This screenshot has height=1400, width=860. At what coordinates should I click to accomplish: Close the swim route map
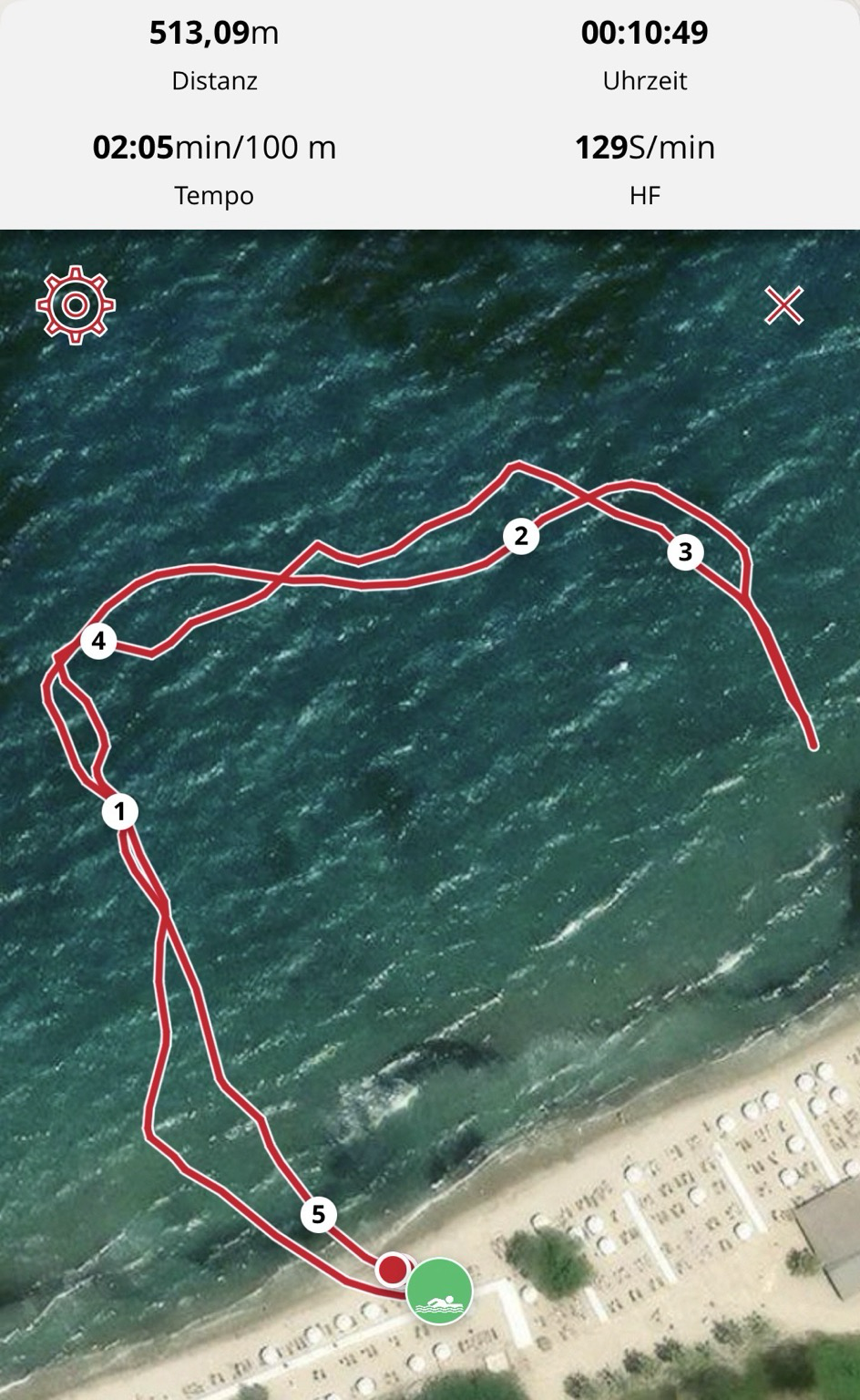(783, 305)
